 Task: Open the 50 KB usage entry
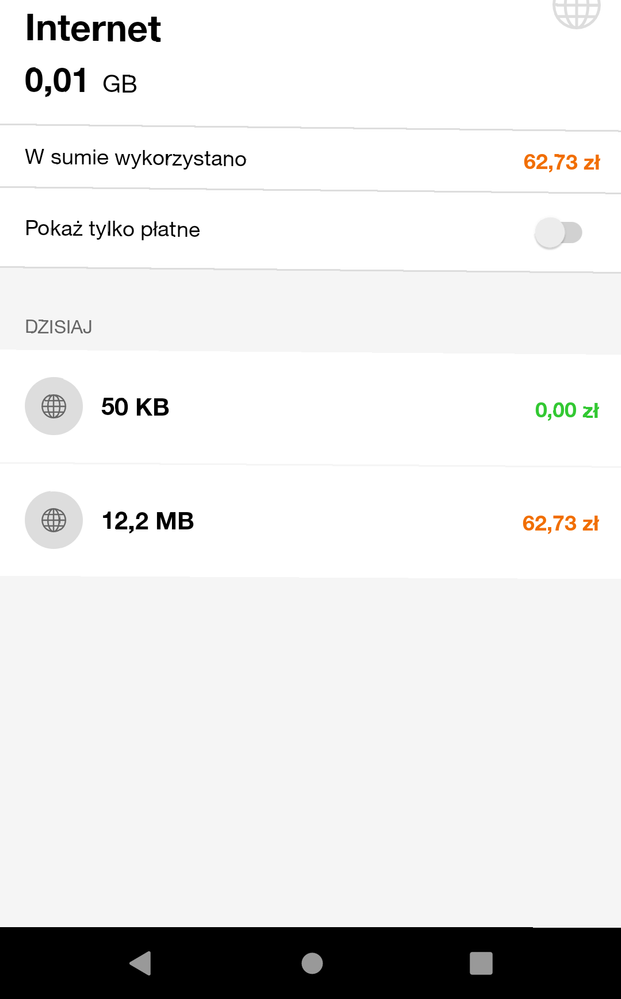310,408
